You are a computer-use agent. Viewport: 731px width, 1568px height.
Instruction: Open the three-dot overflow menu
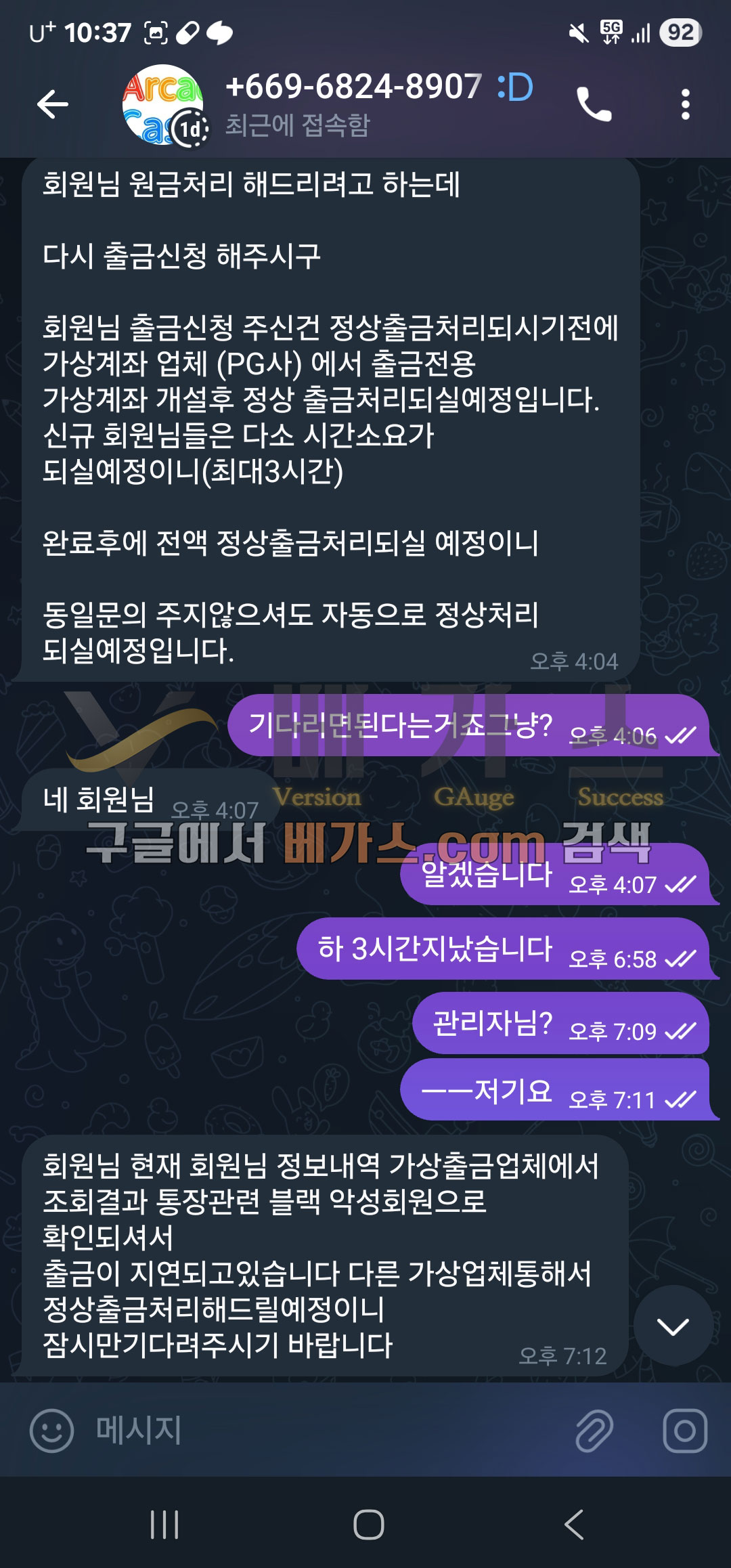point(685,104)
